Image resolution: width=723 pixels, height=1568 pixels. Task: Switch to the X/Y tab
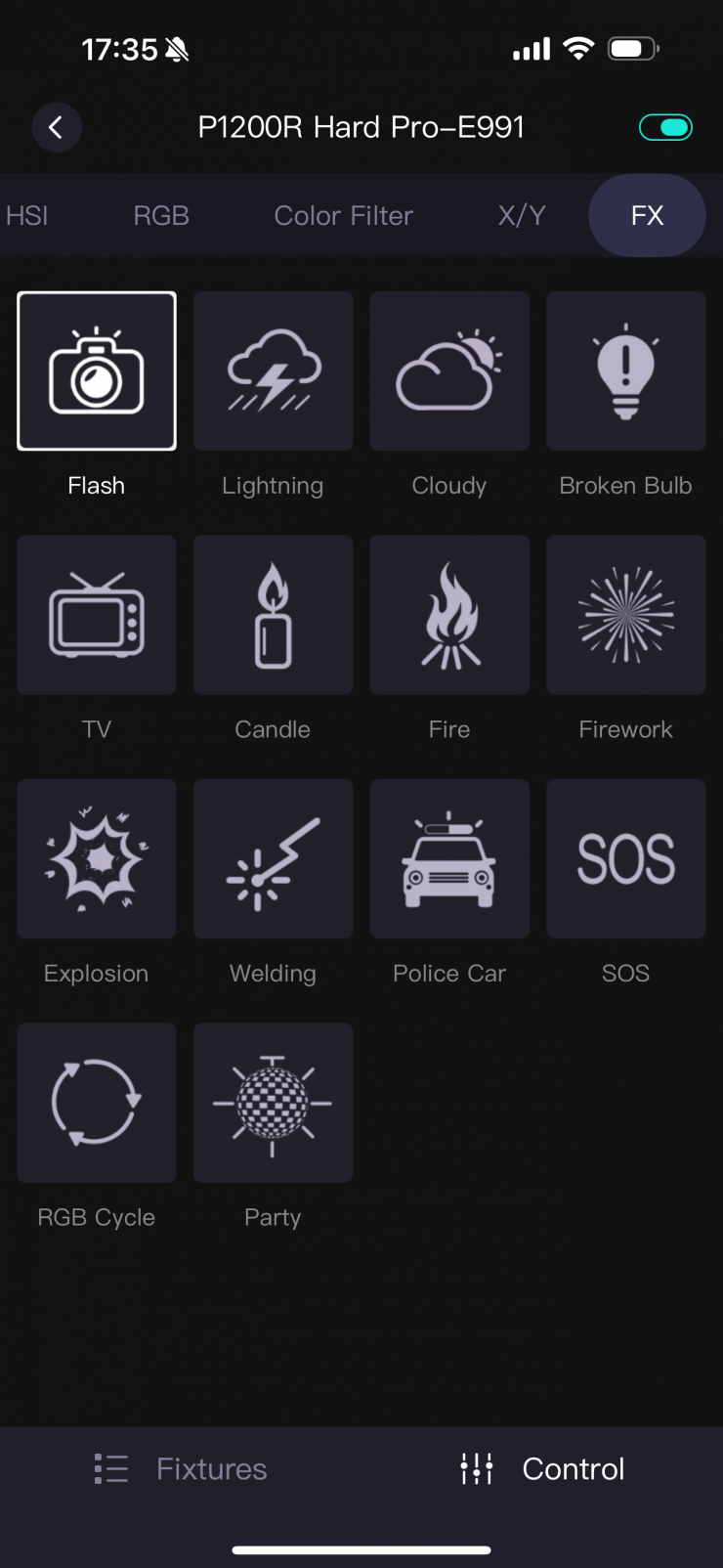click(x=522, y=215)
